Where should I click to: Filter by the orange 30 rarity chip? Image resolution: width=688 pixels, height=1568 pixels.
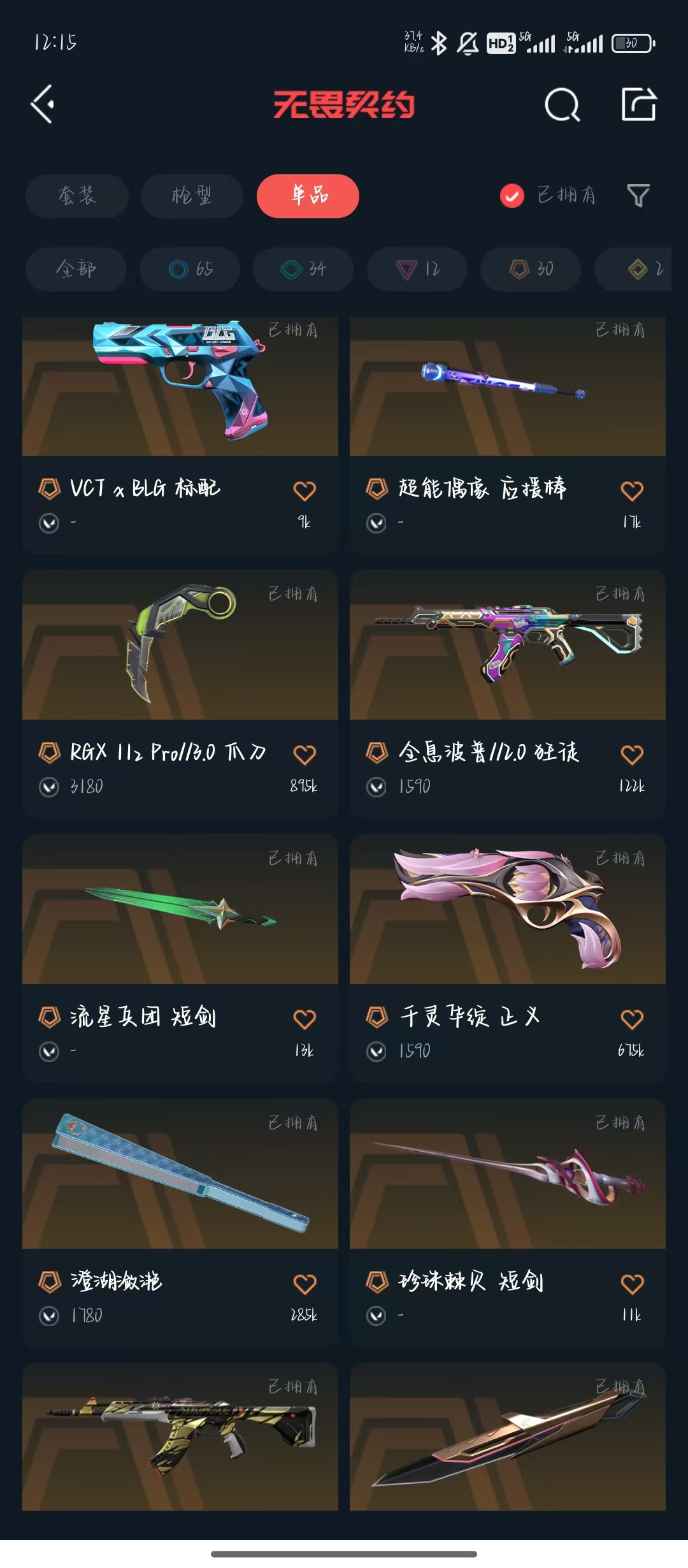tap(531, 269)
